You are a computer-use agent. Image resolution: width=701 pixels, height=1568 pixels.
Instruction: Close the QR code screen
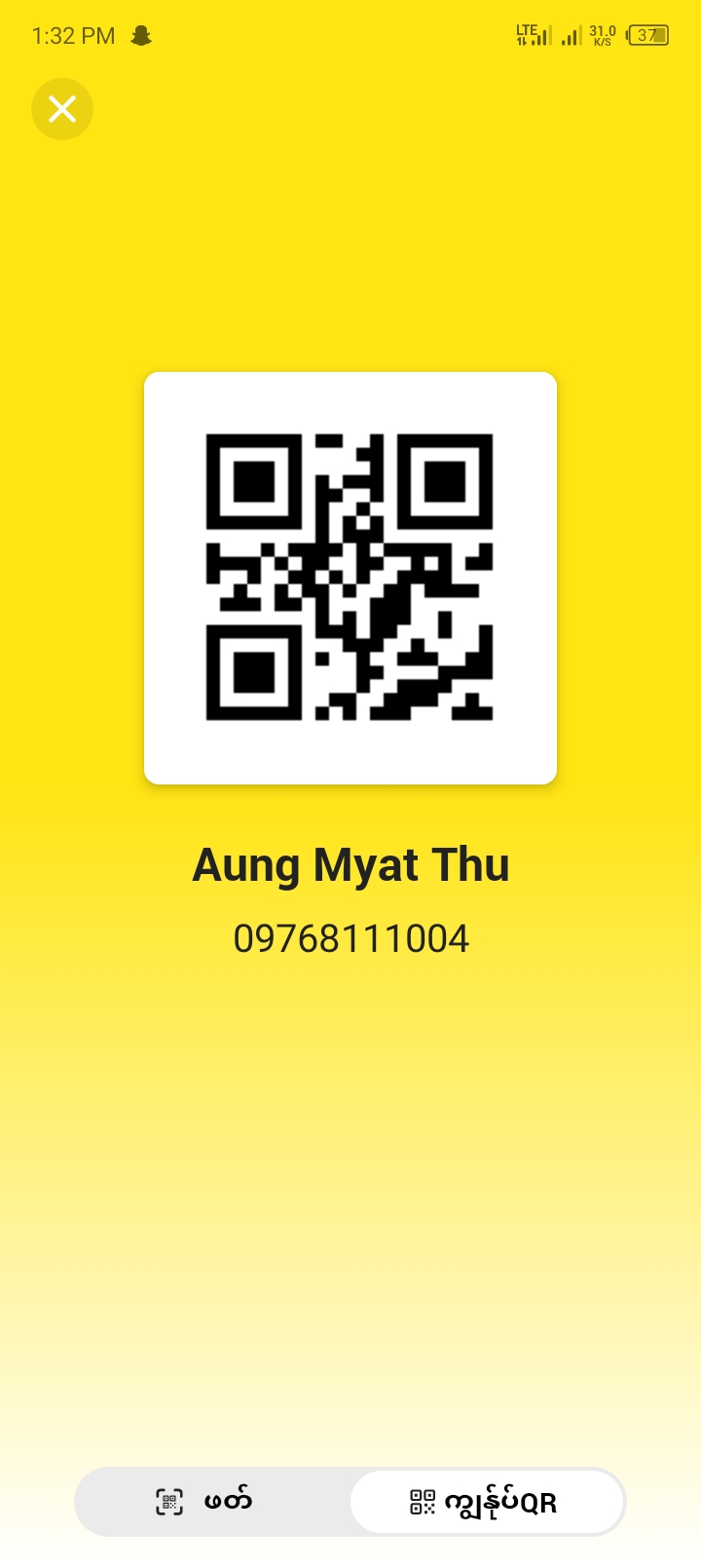point(62,109)
